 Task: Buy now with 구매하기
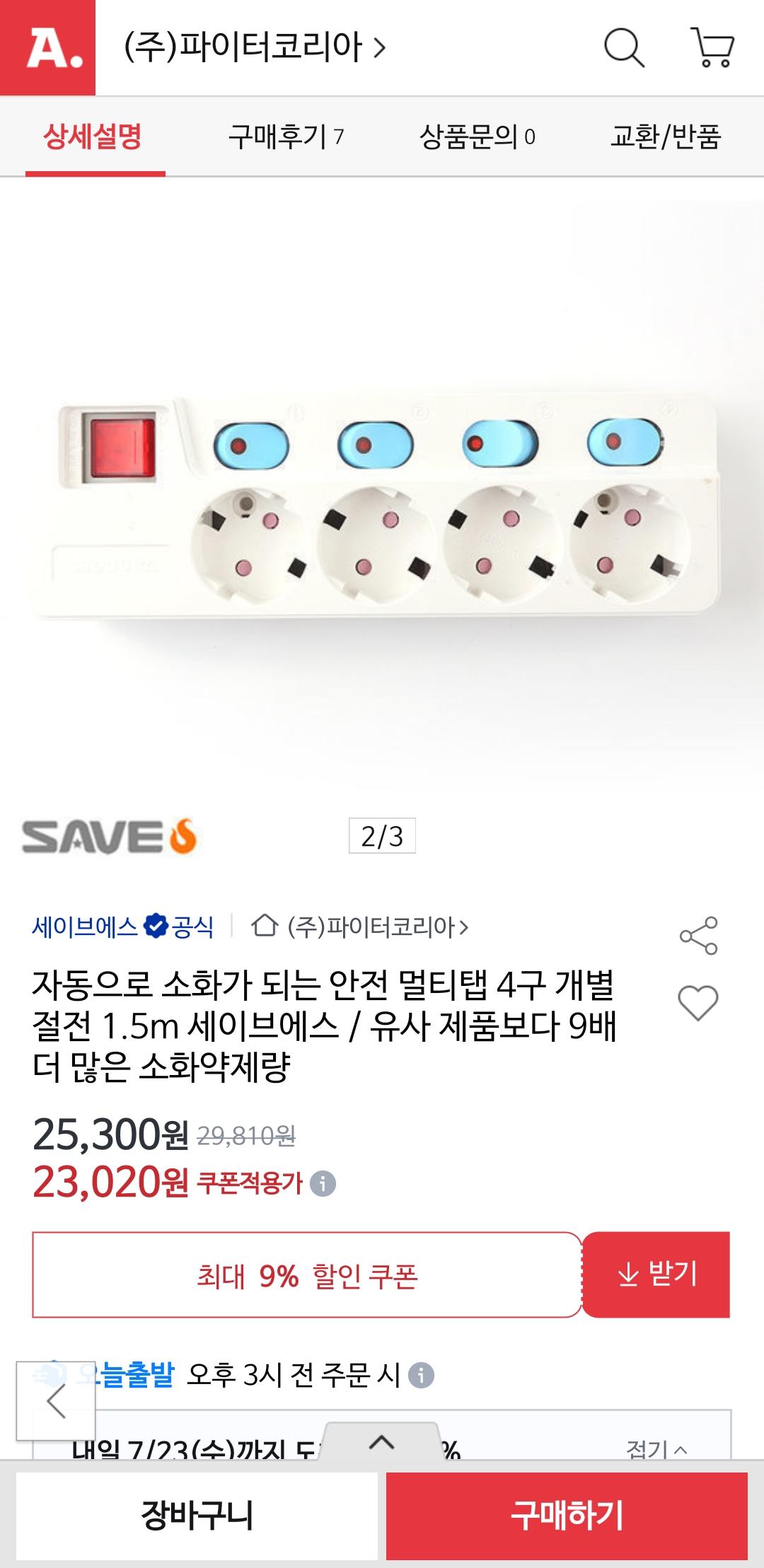pos(567,1515)
